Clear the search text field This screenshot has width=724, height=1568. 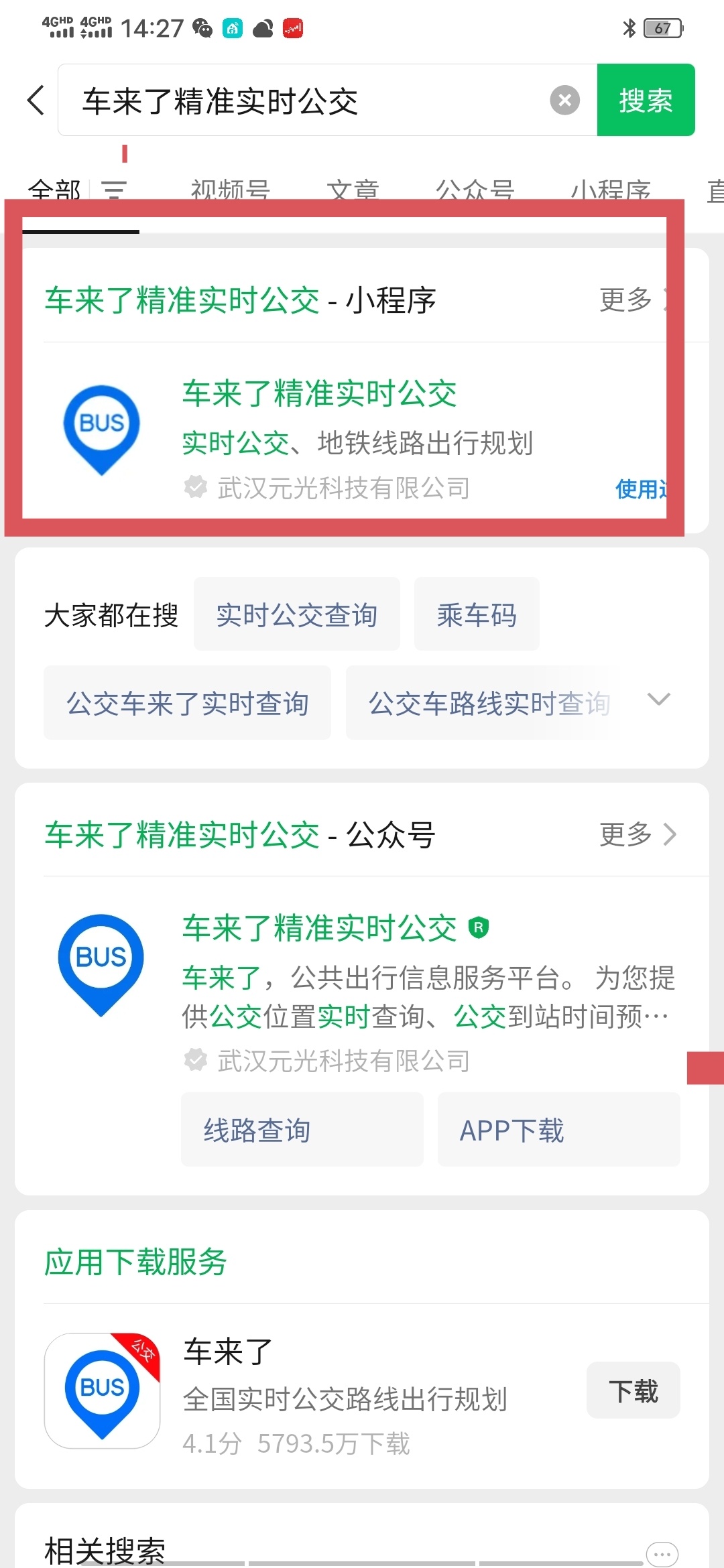coord(564,101)
